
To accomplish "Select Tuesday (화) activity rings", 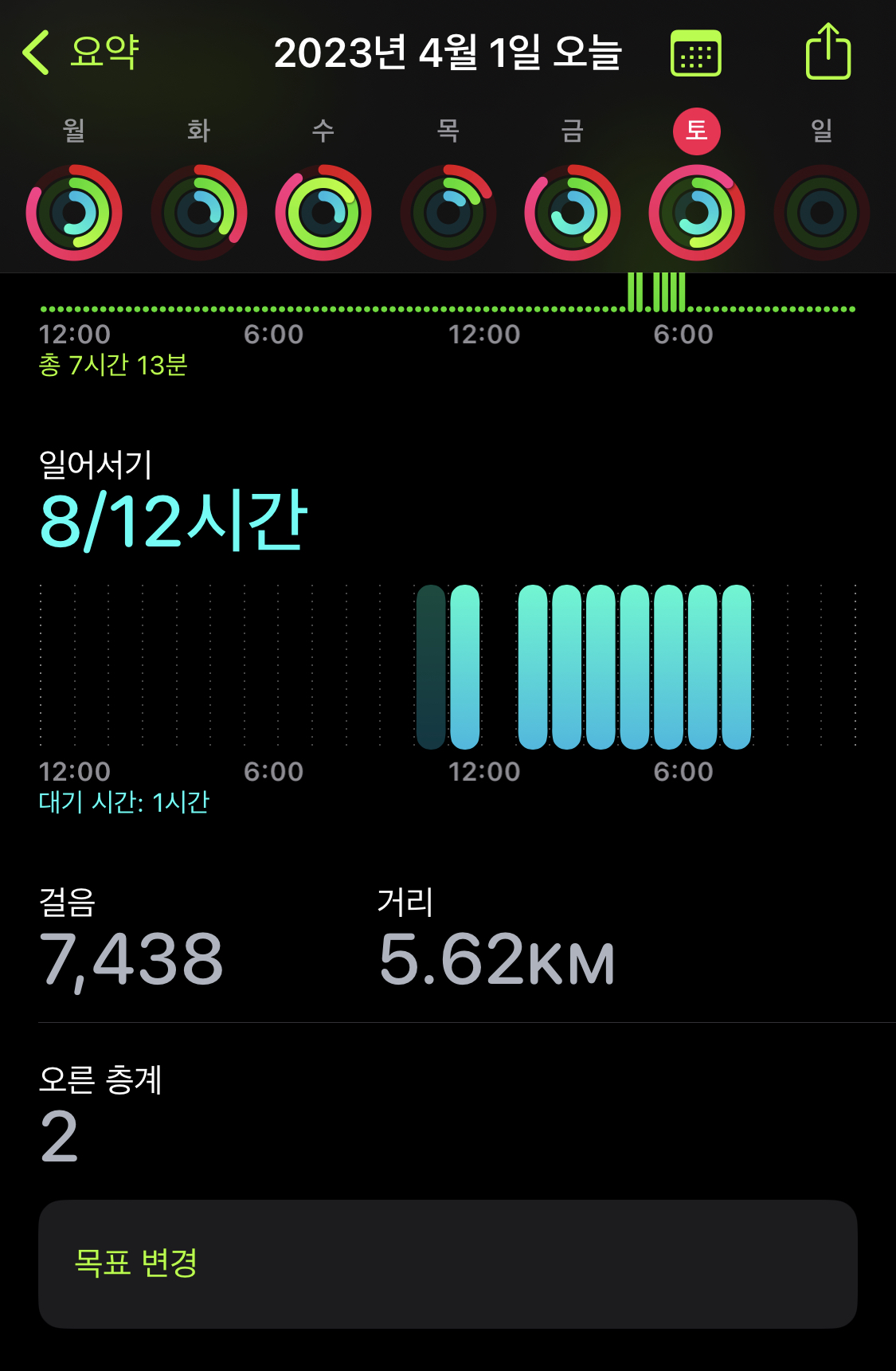I will (x=199, y=212).
